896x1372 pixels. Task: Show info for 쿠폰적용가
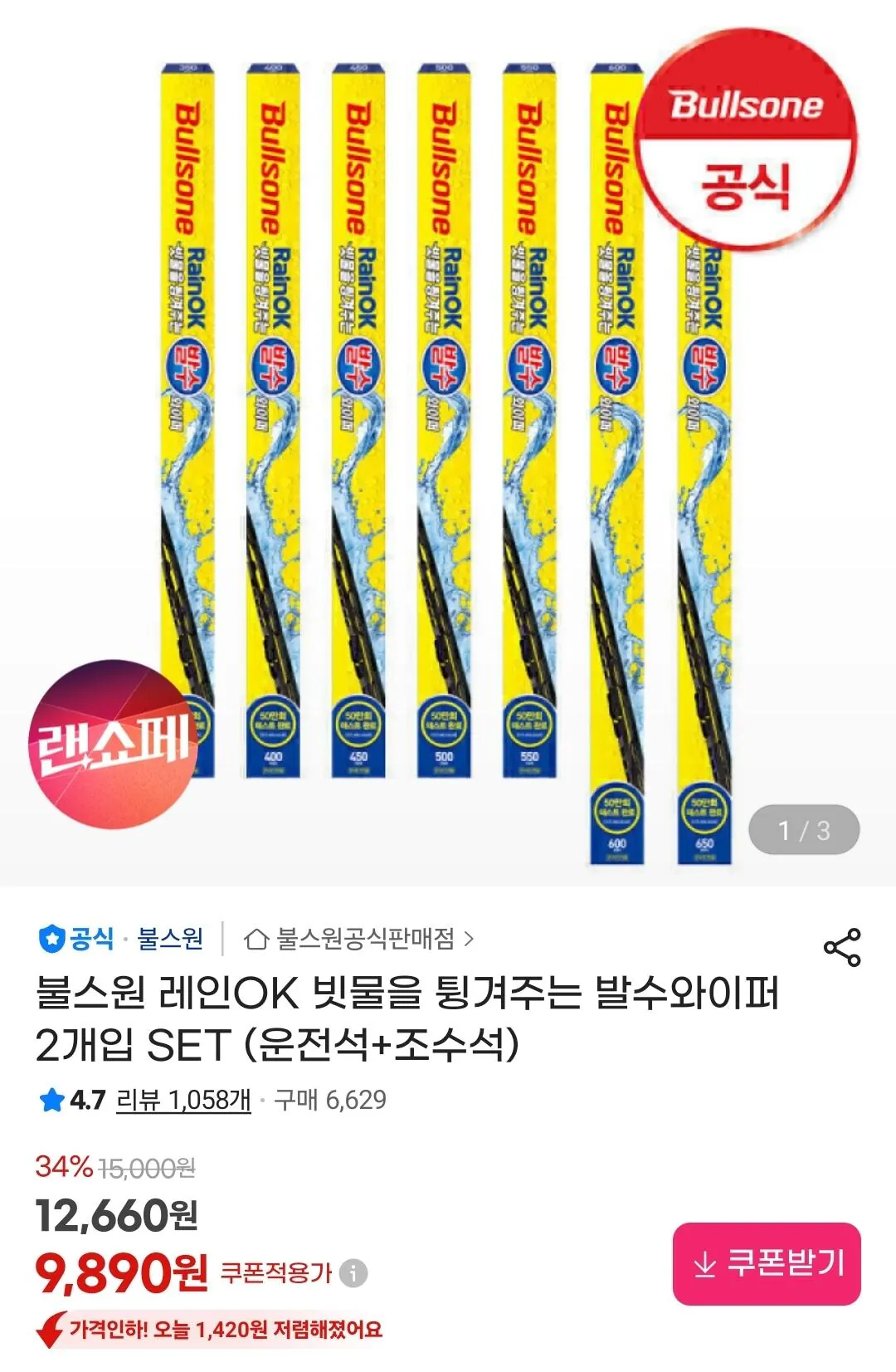tap(353, 1272)
